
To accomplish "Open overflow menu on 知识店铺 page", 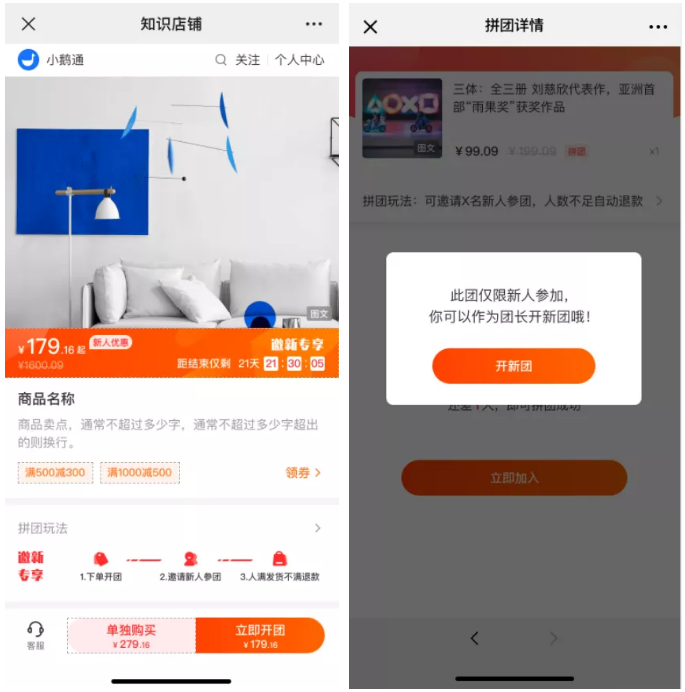I will (x=314, y=24).
